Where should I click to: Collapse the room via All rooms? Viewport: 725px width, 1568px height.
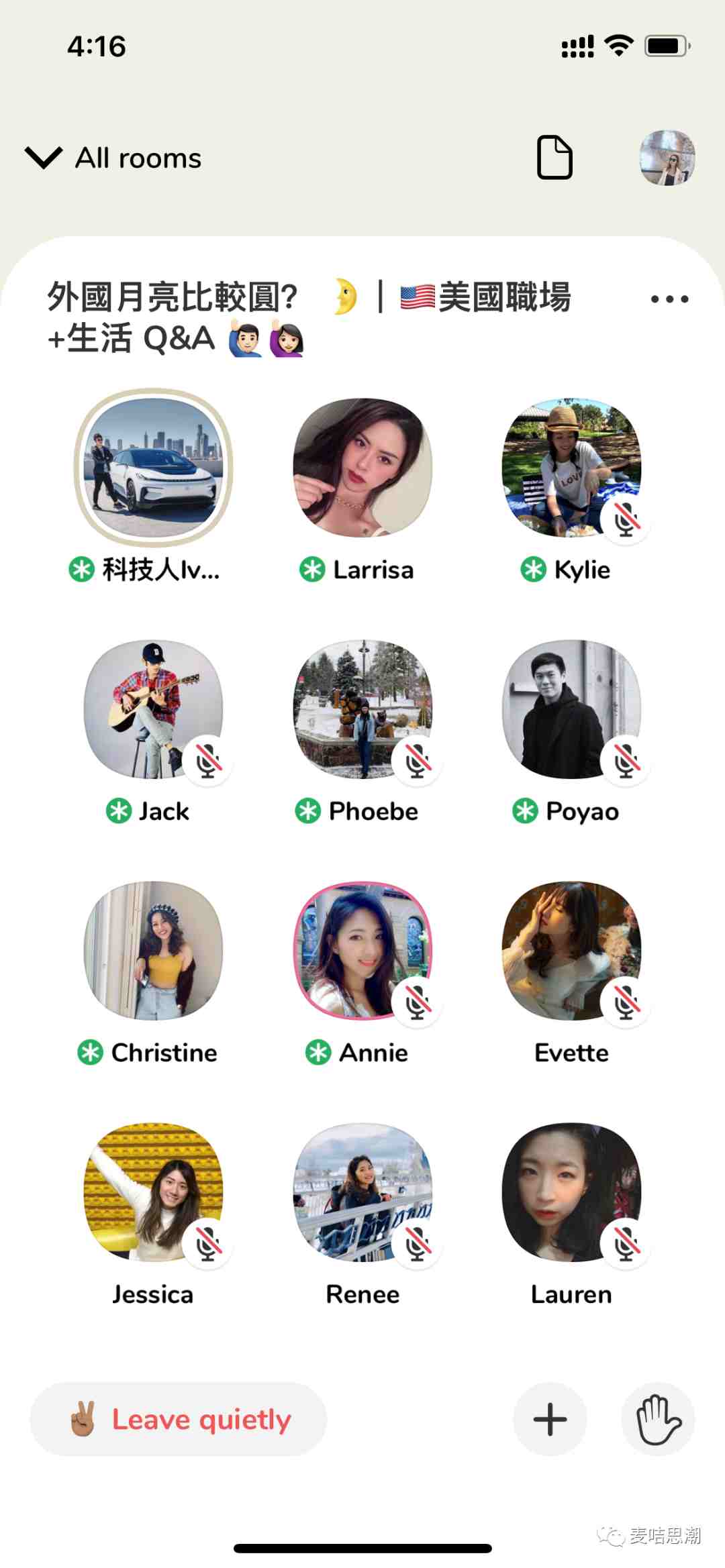pyautogui.click(x=114, y=158)
